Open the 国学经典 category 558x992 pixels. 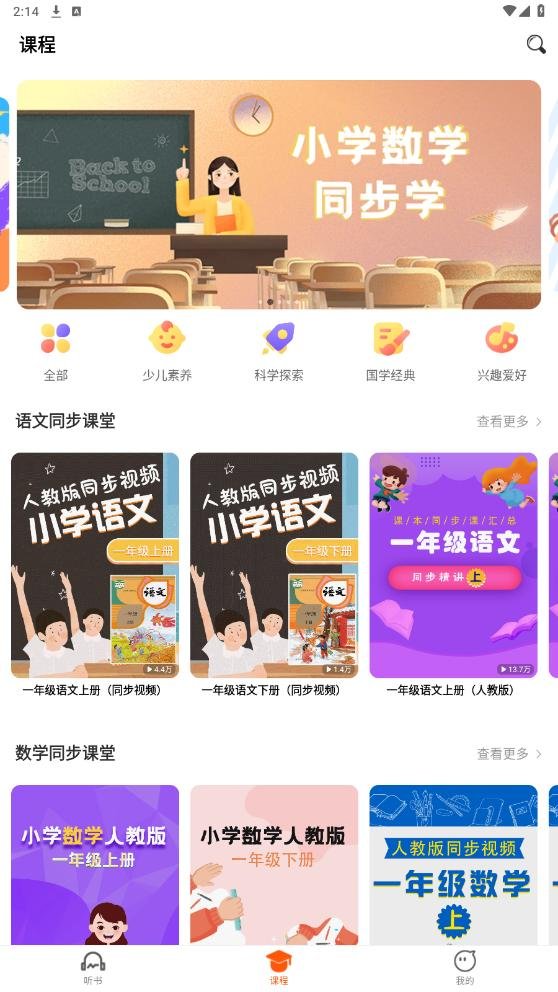[x=390, y=351]
